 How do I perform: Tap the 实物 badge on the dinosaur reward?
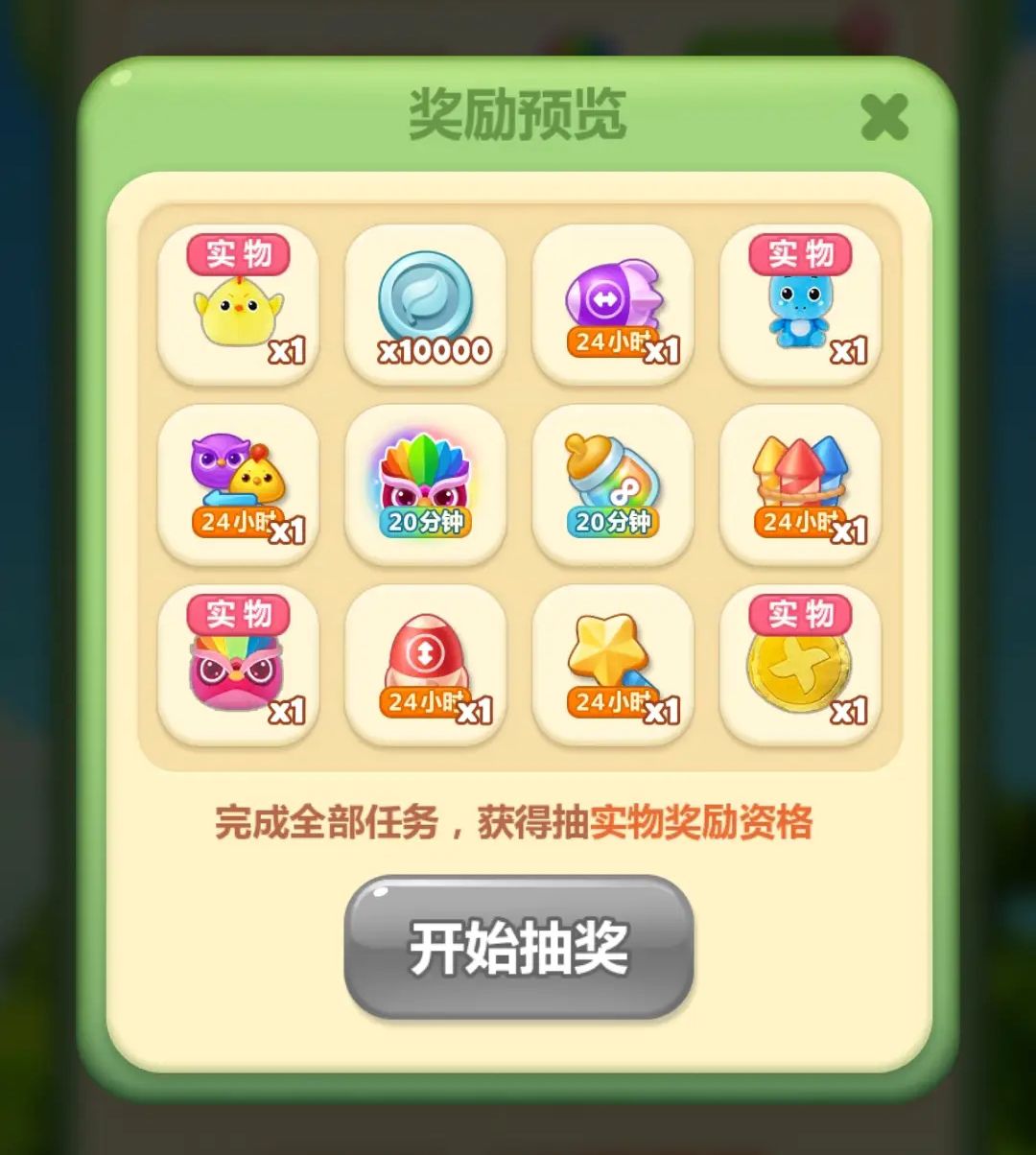click(799, 252)
